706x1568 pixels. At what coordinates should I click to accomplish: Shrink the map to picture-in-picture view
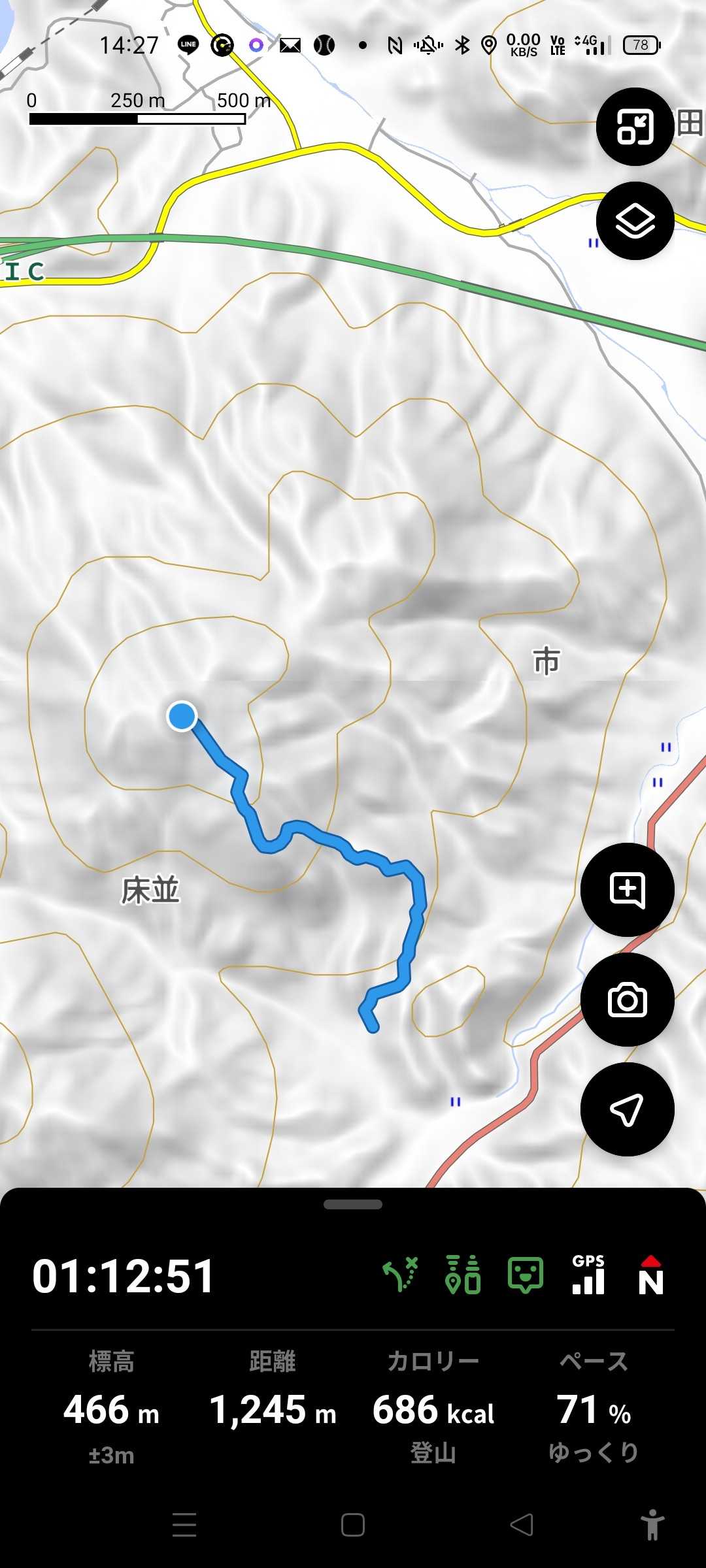point(635,127)
